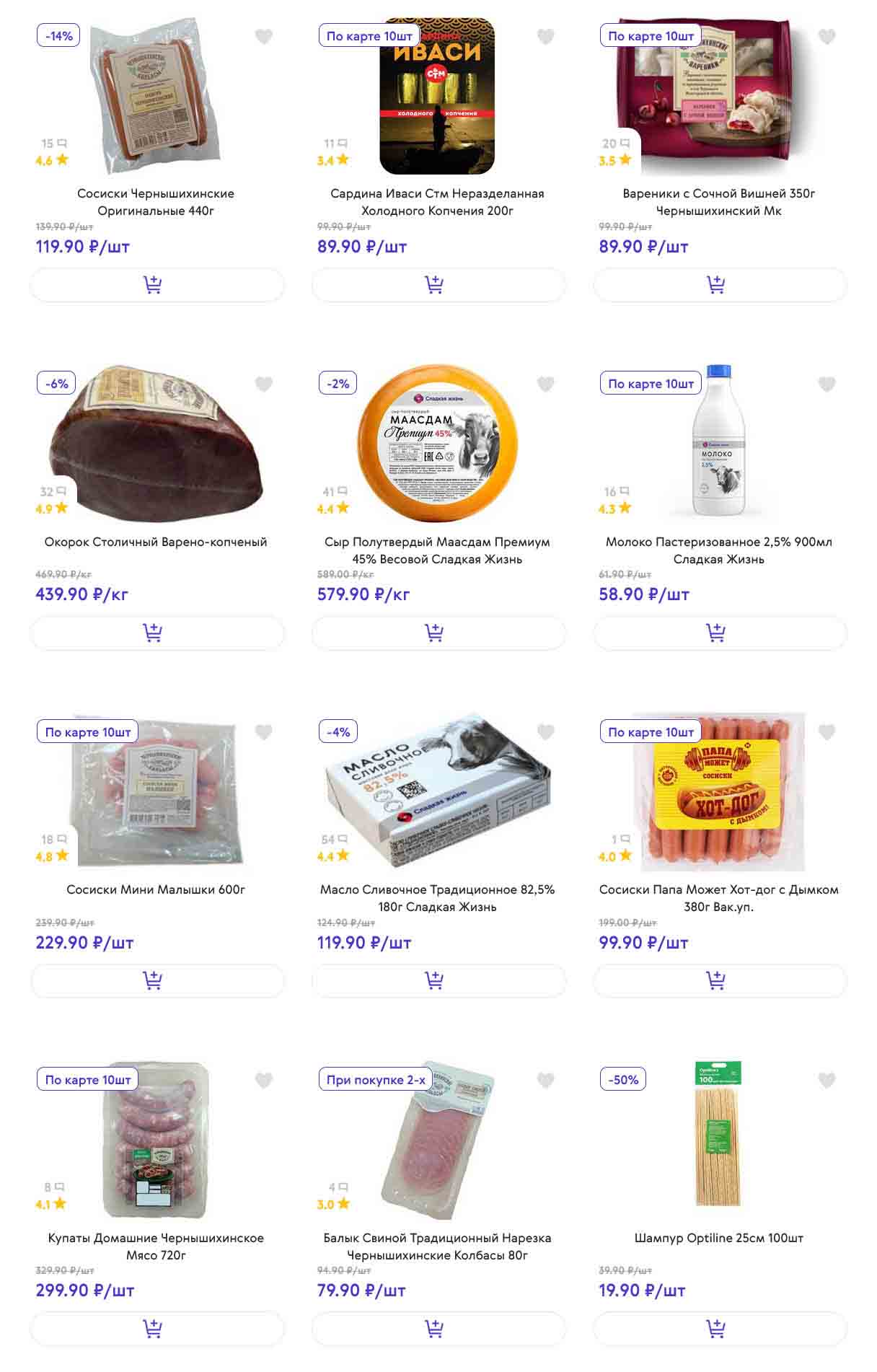877x1372 pixels.
Task: Favorite the Сардина Иваси heart icon
Action: point(546,36)
